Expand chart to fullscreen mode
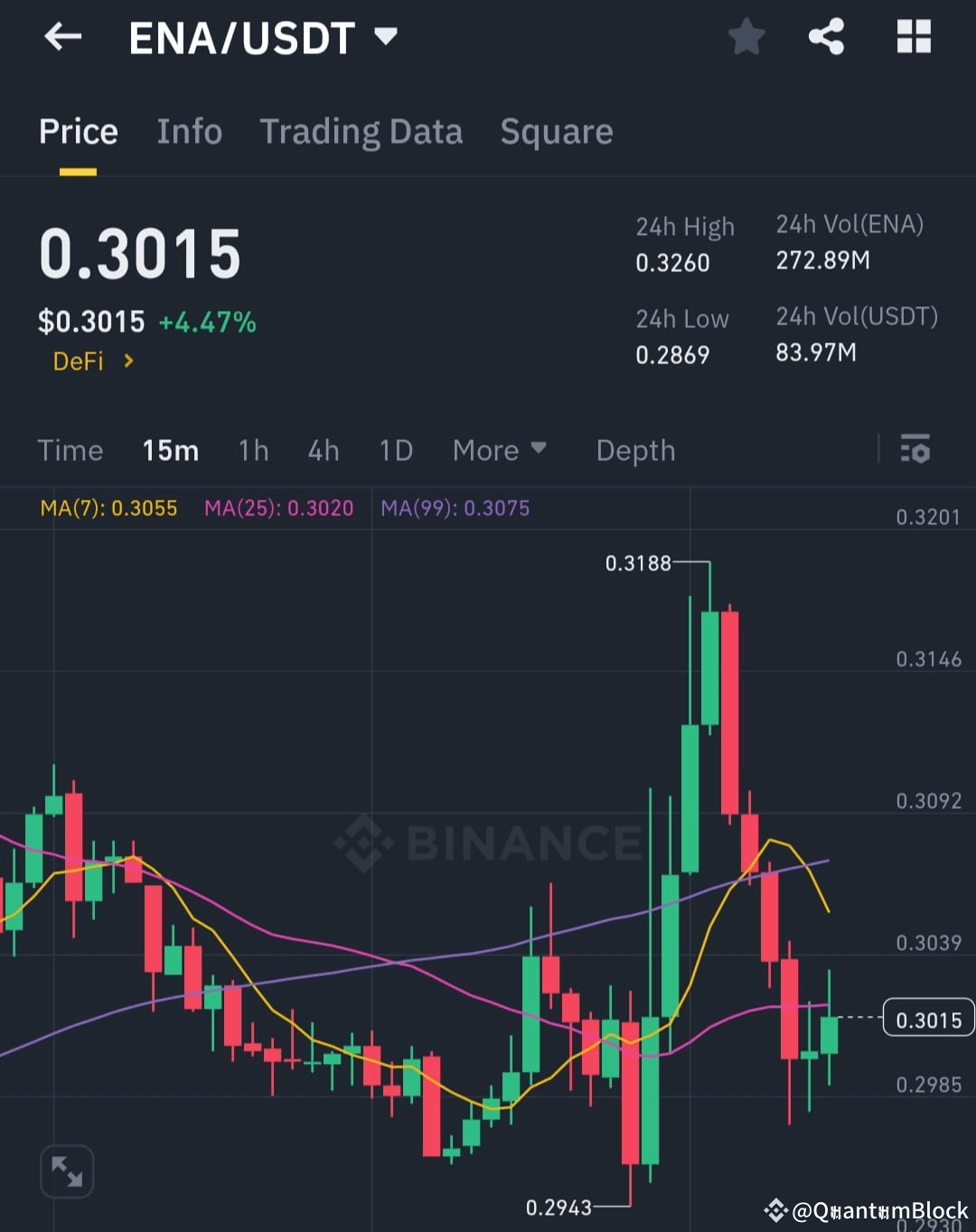Image resolution: width=976 pixels, height=1232 pixels. (67, 1171)
